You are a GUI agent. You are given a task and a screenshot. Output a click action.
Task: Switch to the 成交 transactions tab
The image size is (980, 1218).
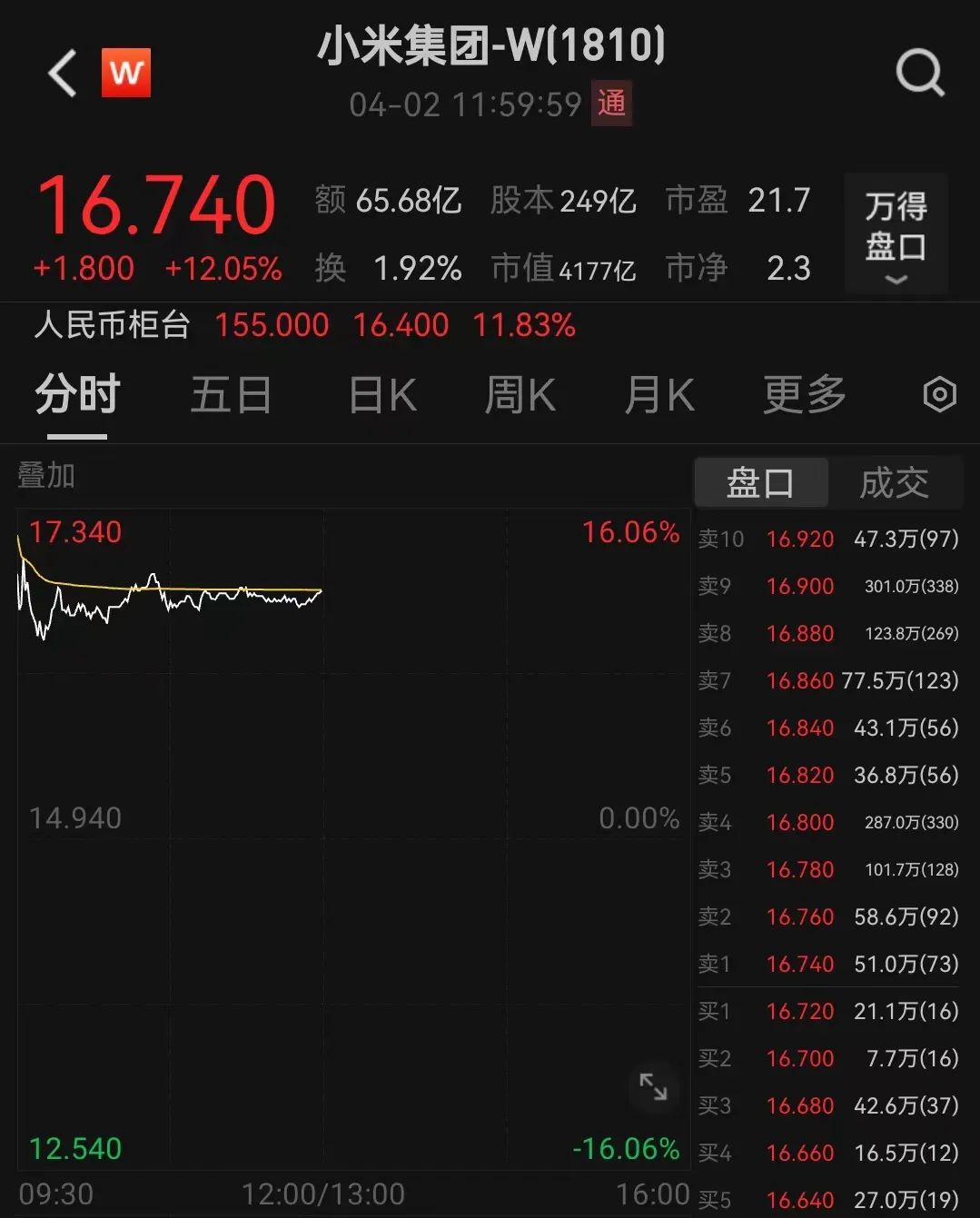point(894,482)
